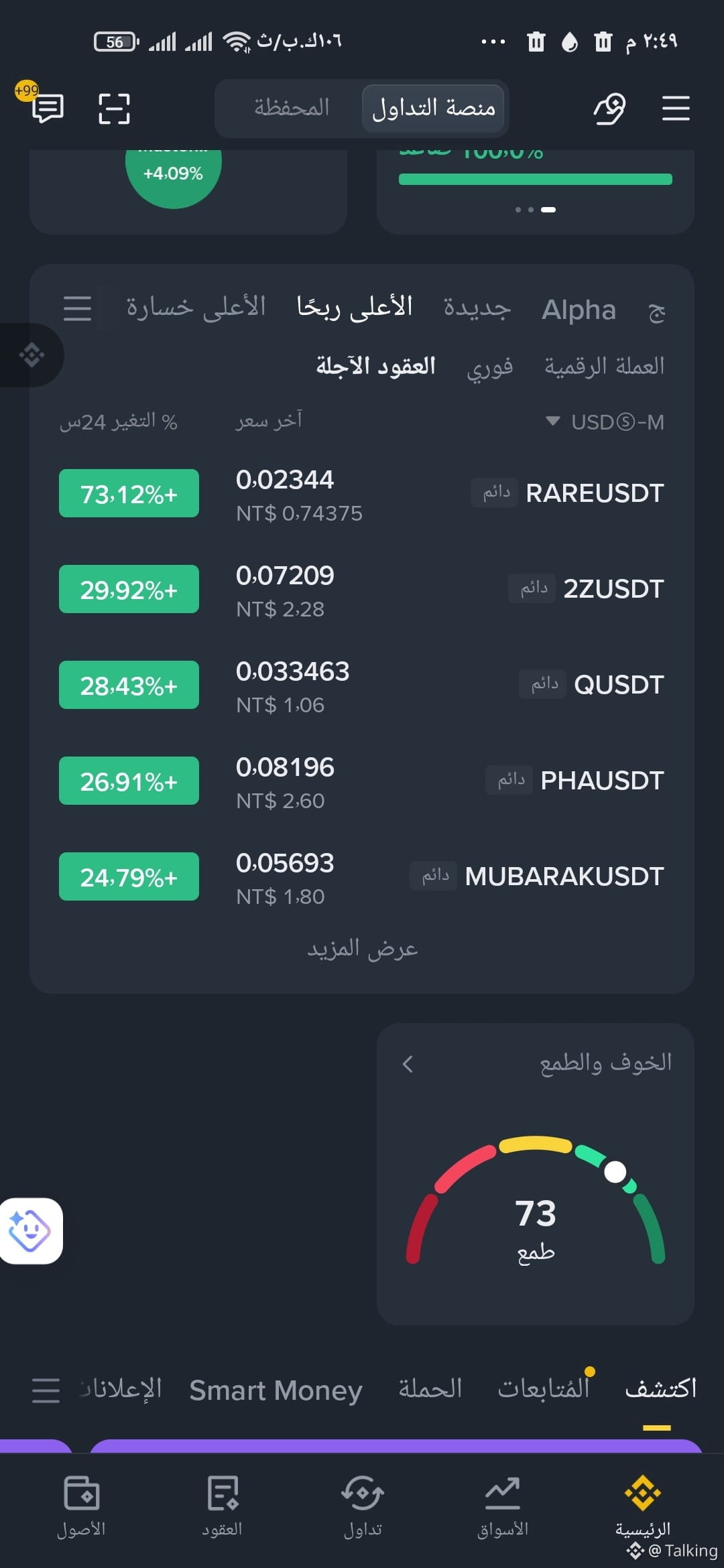Viewport: 724px width, 1568px height.
Task: Tap عرض المزيد to view more
Action: click(362, 949)
